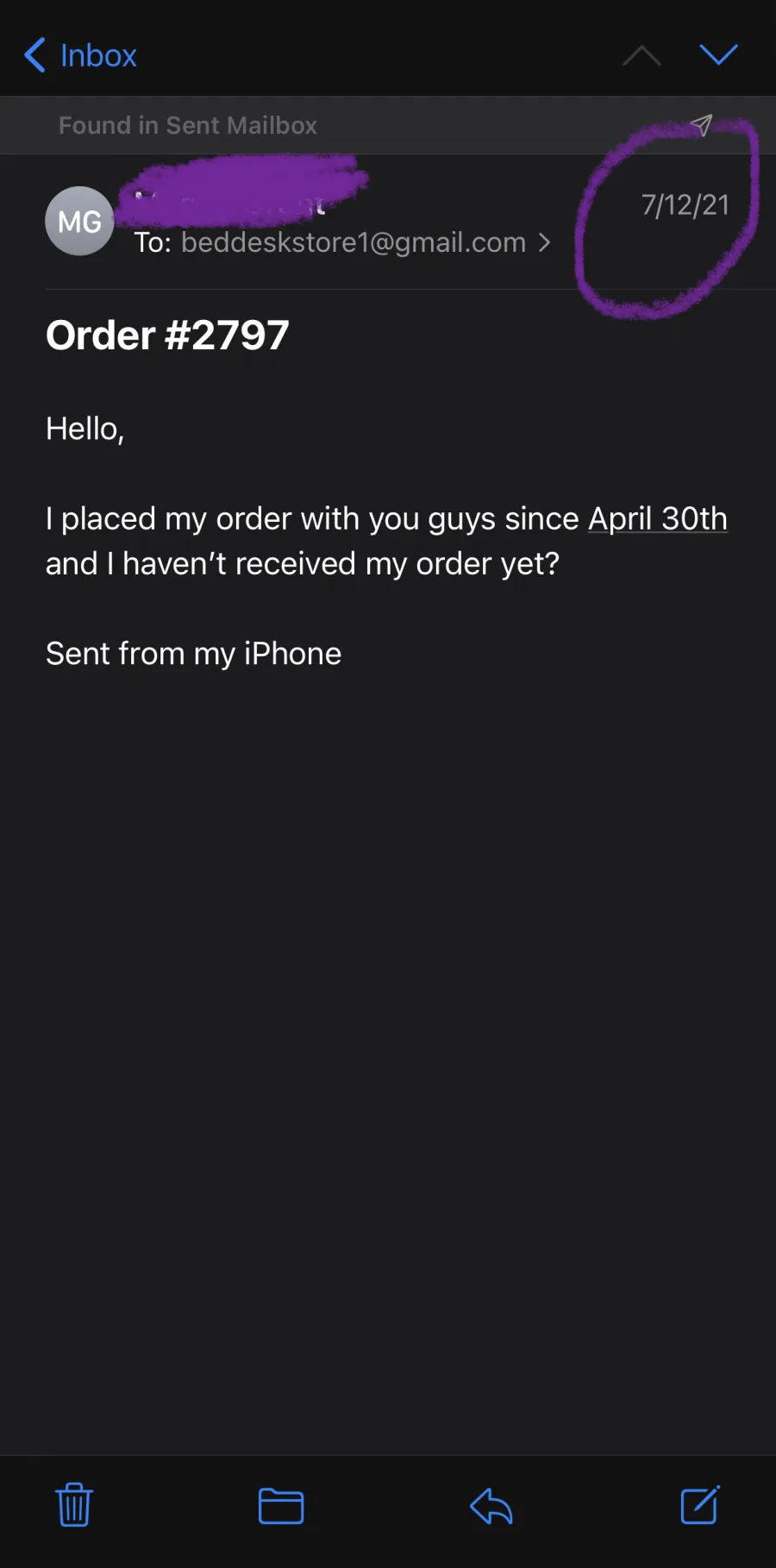Image resolution: width=776 pixels, height=1568 pixels.
Task: Compose a new email
Action: coord(699,1505)
